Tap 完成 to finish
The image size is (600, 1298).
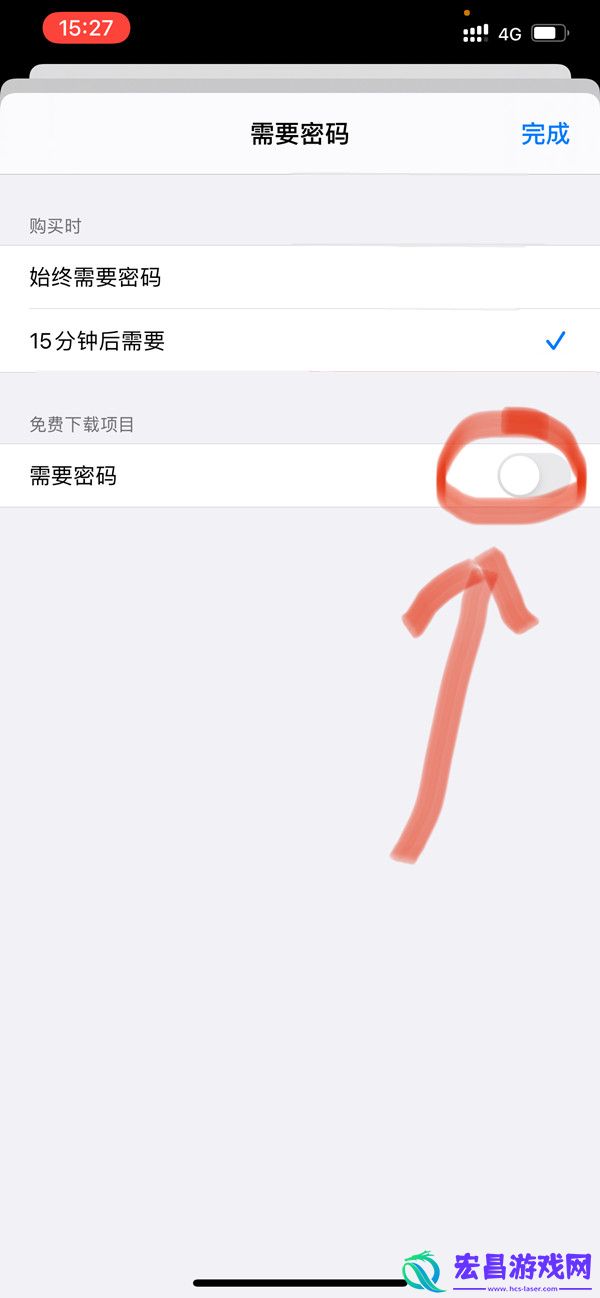coord(545,134)
